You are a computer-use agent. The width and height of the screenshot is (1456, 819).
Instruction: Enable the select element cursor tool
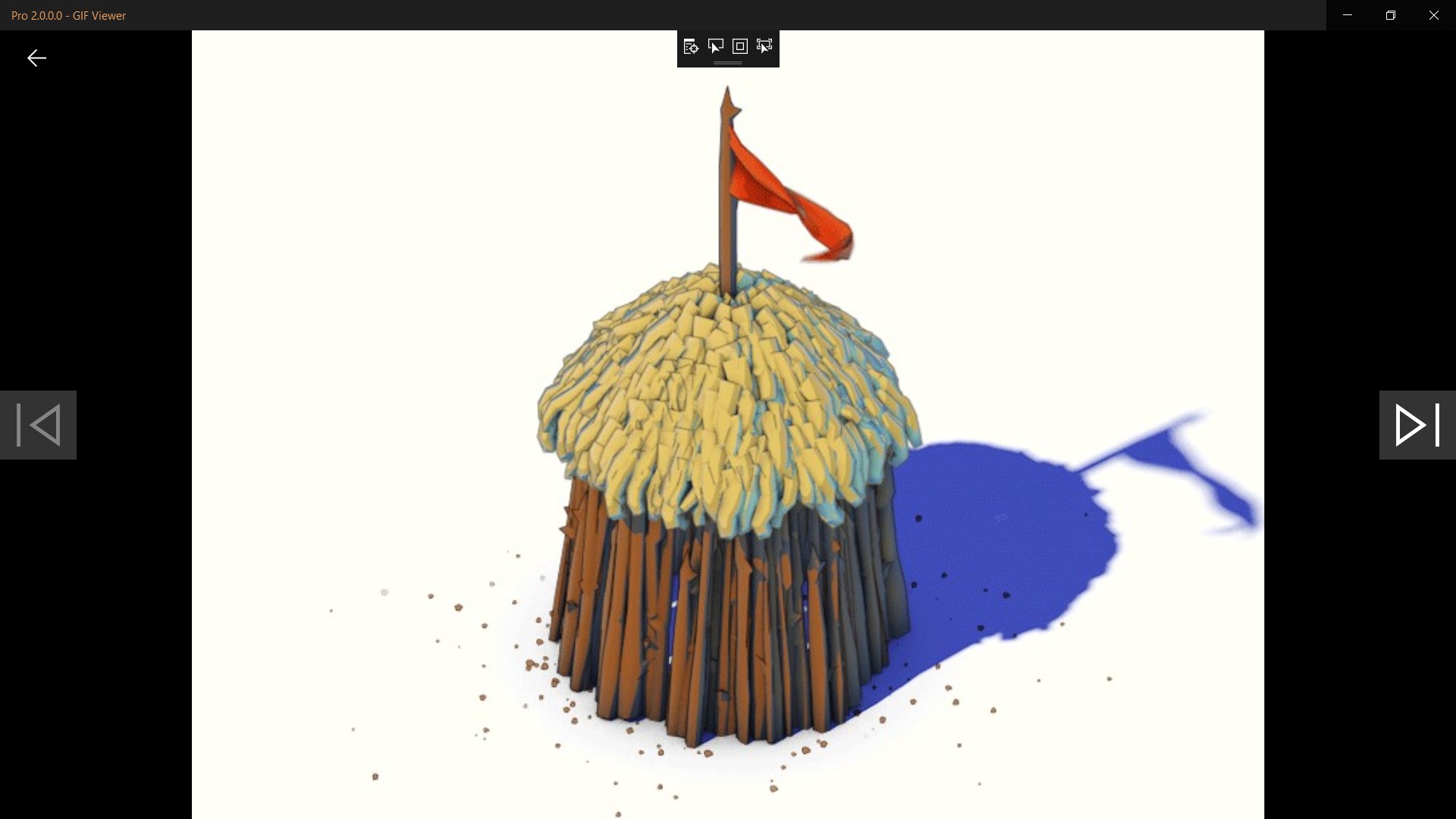pos(715,47)
